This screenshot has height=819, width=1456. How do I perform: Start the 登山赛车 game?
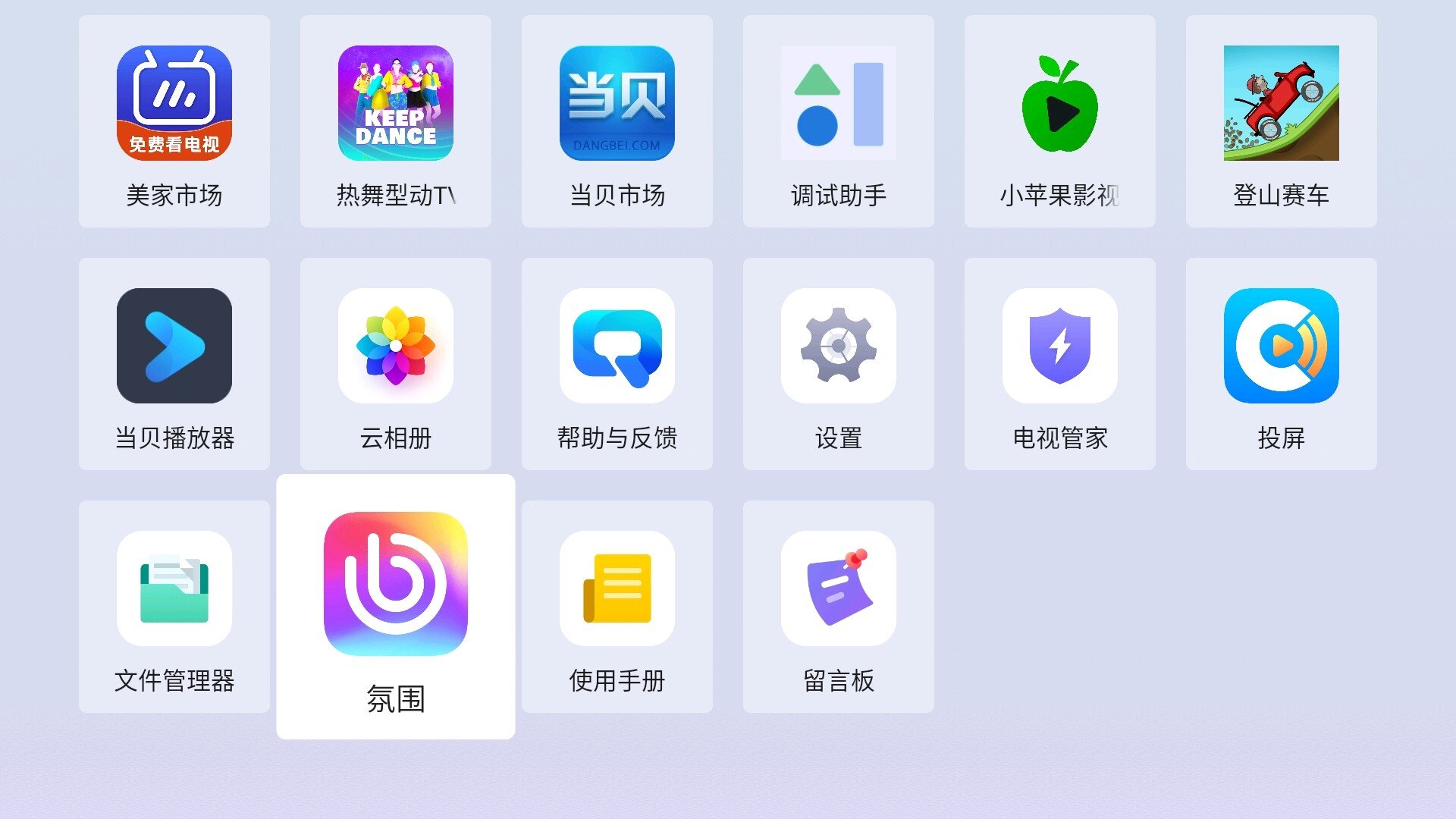point(1281,121)
